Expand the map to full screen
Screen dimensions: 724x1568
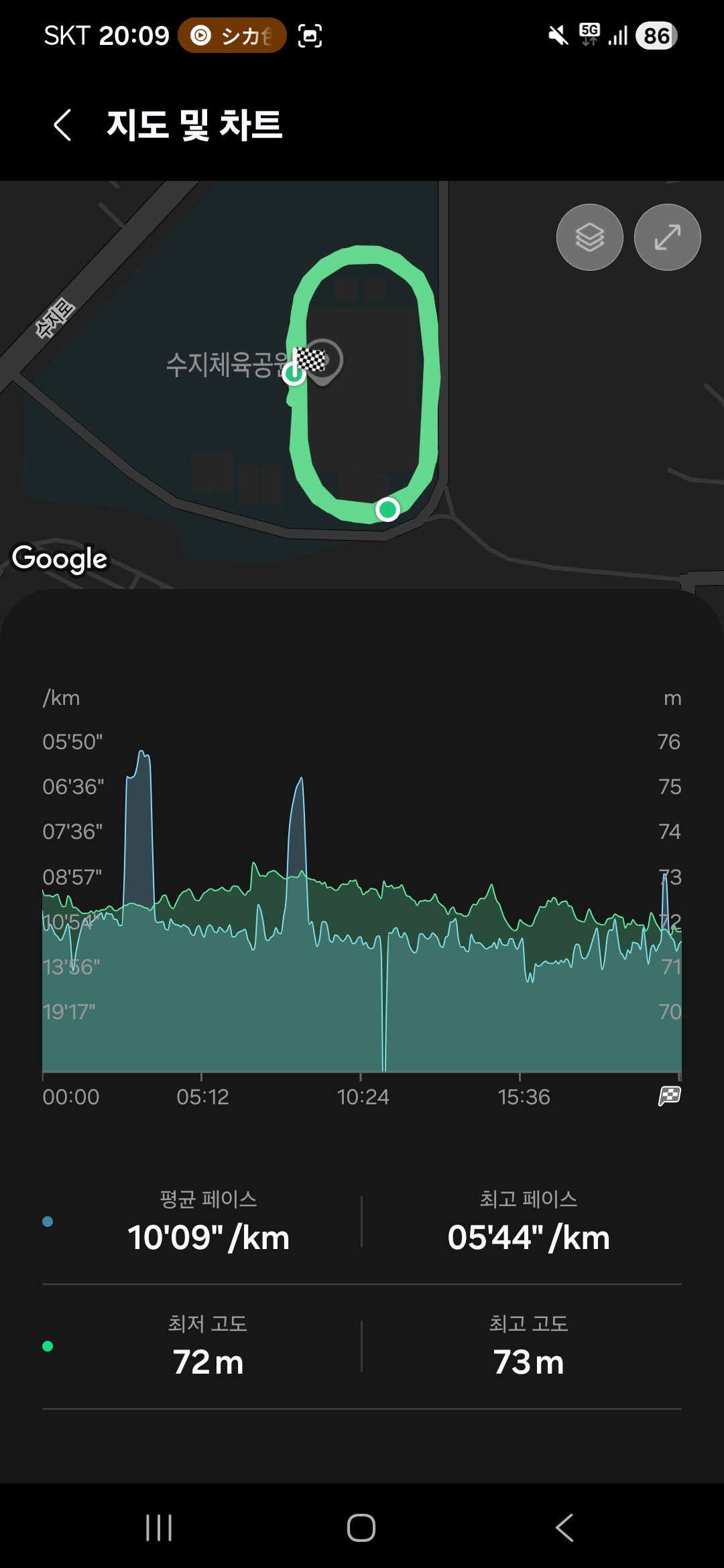[x=667, y=237]
